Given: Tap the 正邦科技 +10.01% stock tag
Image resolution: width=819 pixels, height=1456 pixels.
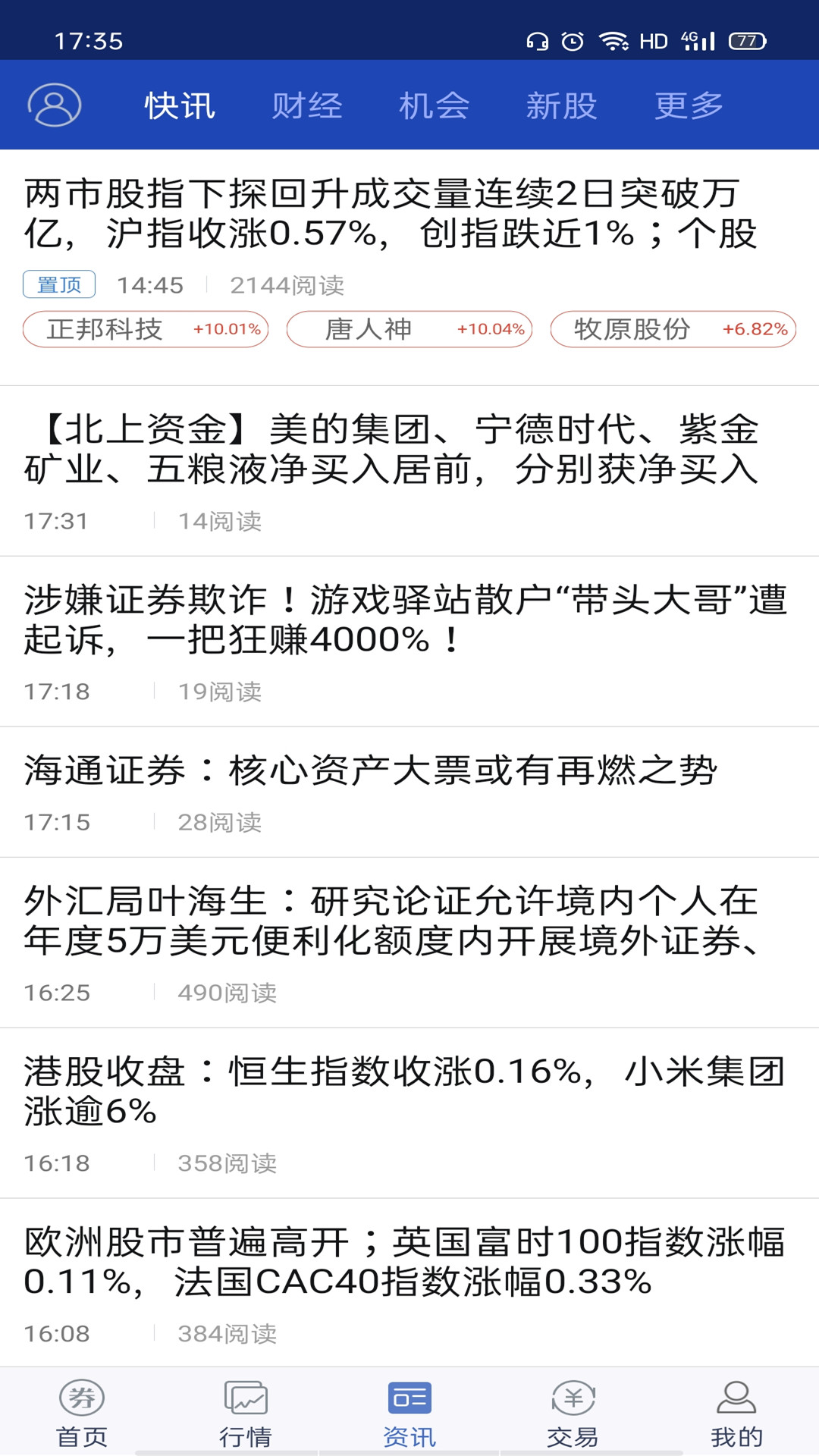Looking at the screenshot, I should (145, 329).
